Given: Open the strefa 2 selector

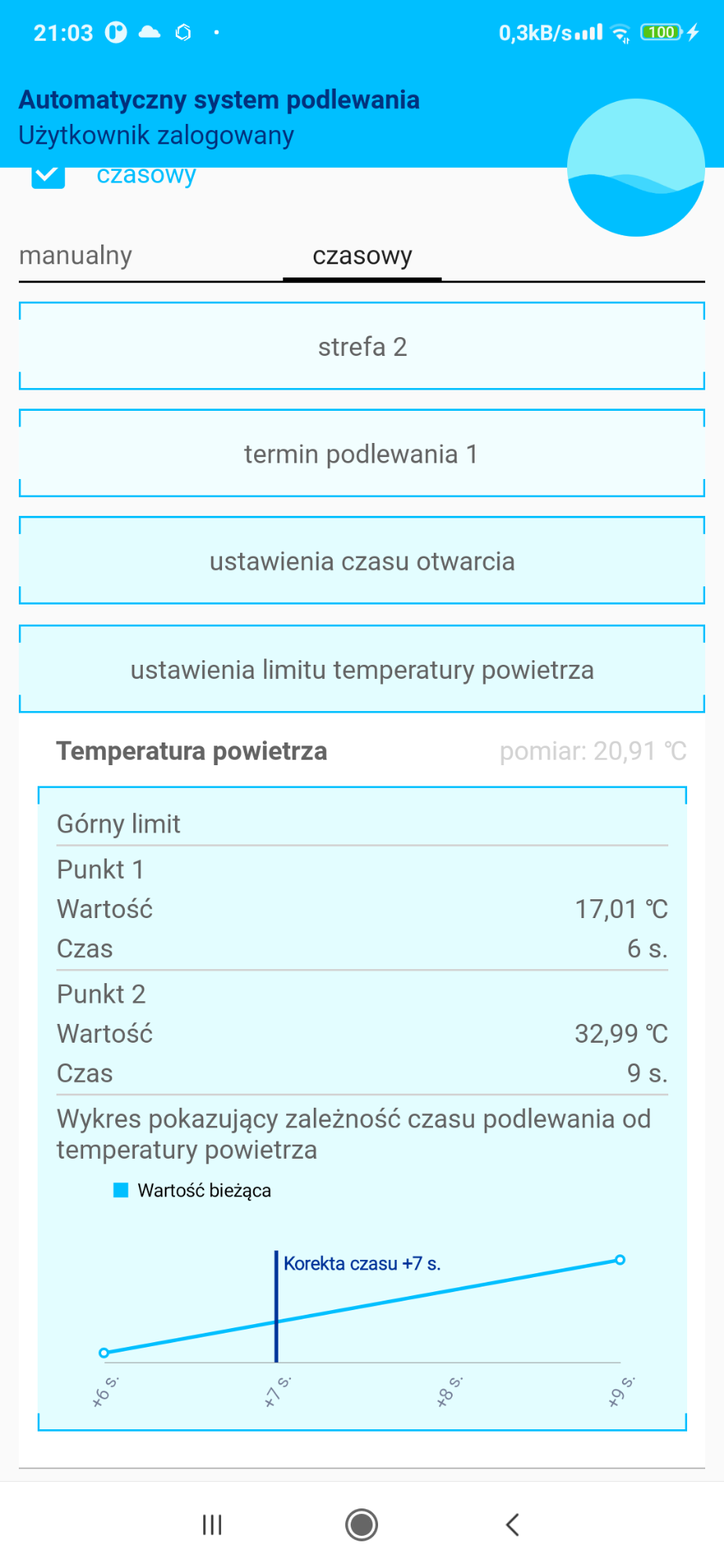Looking at the screenshot, I should [362, 347].
